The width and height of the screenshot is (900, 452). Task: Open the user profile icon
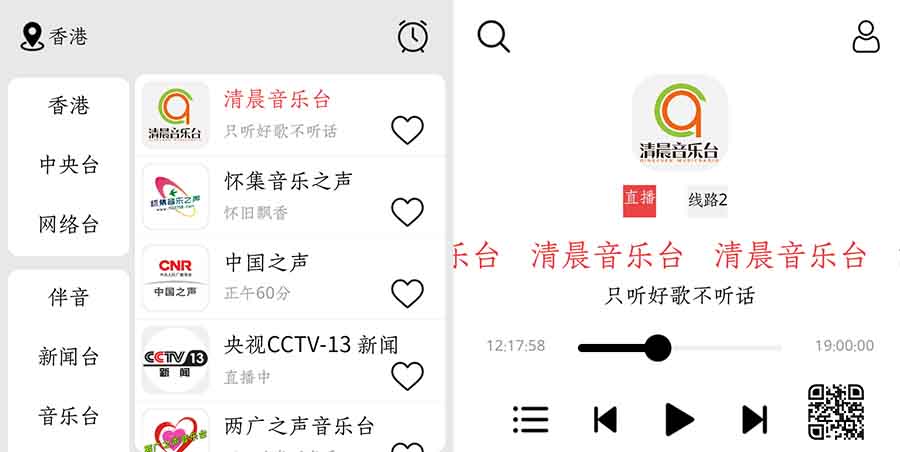coord(865,37)
